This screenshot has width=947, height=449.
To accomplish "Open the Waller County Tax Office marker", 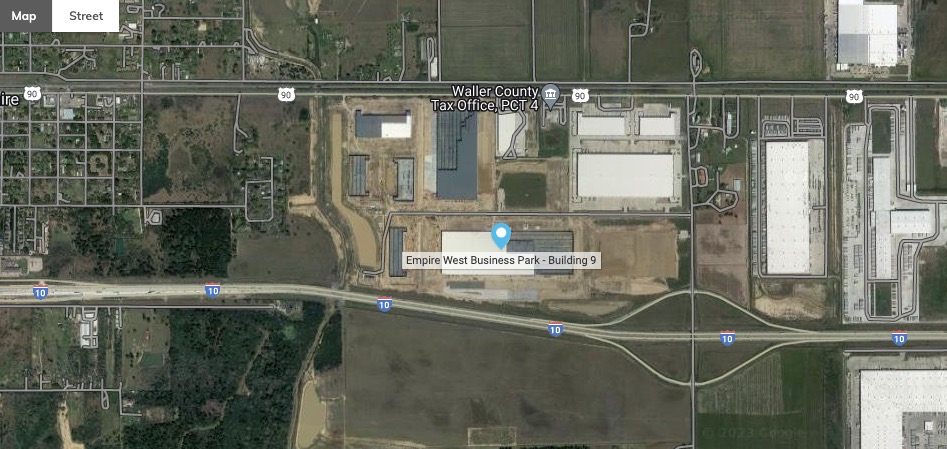I will point(550,92).
